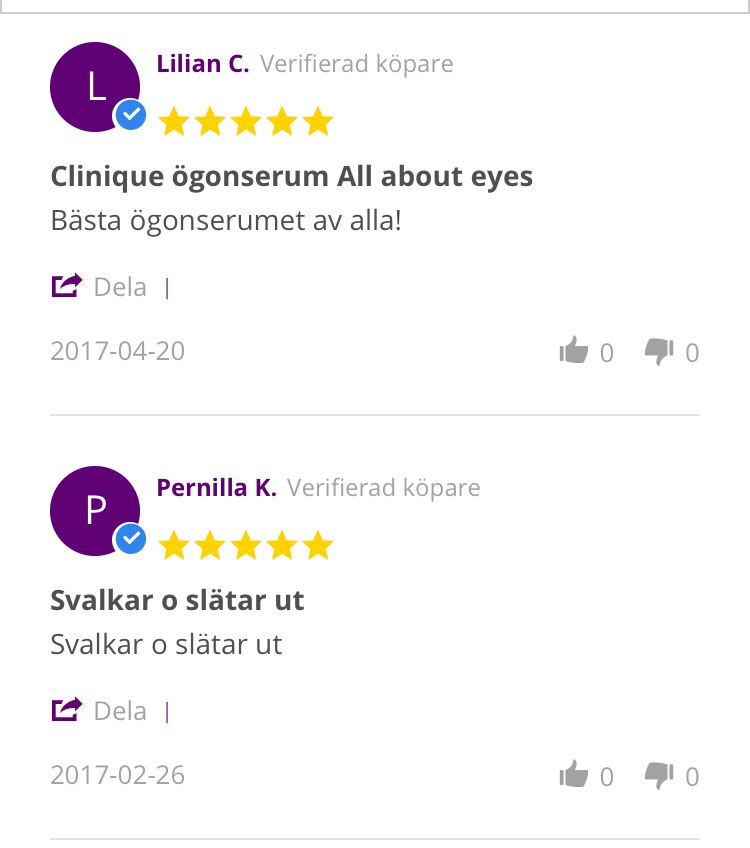Share Lilian C.'s review via Dela
The image size is (750, 848).
coord(99,287)
